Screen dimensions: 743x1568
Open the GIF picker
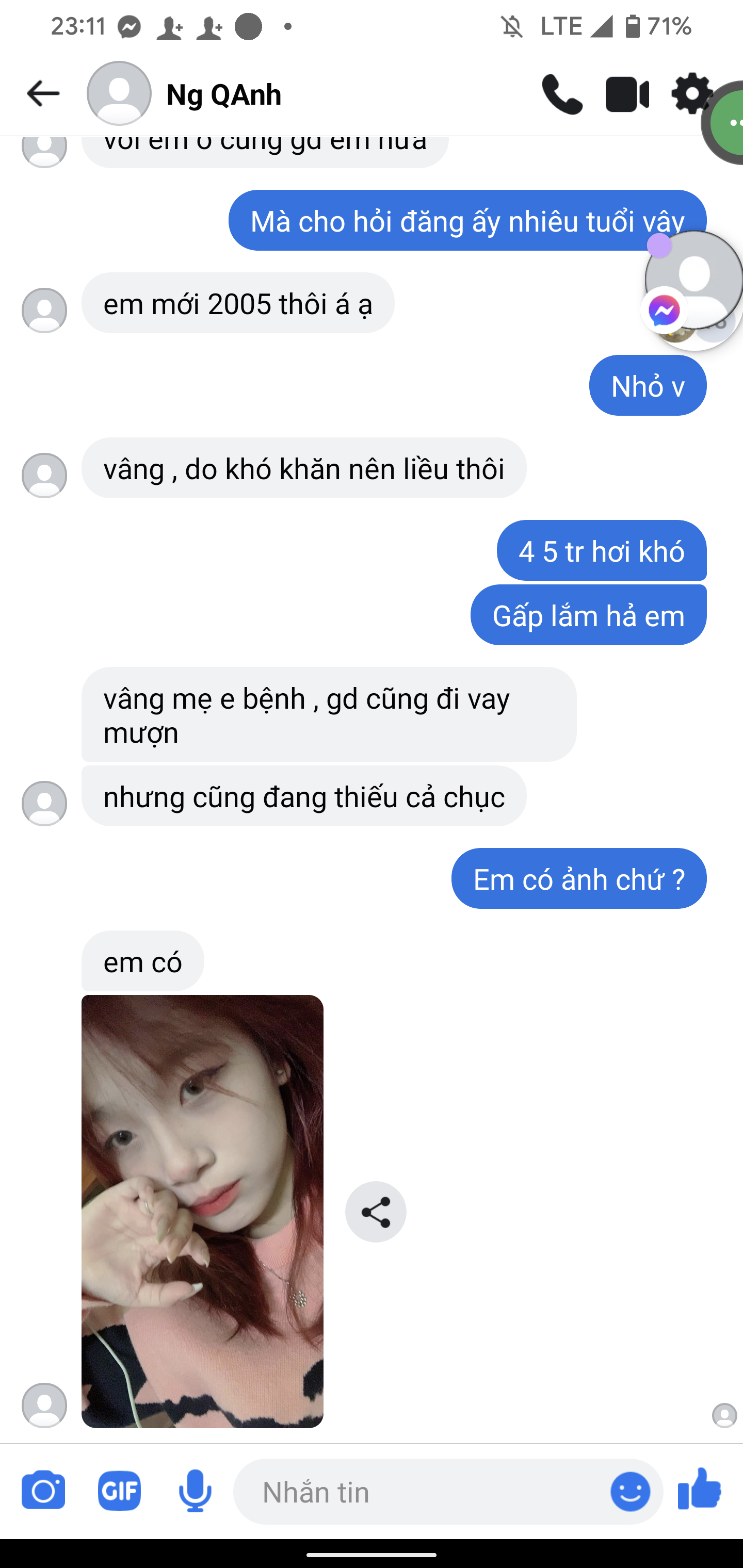coord(119,1491)
